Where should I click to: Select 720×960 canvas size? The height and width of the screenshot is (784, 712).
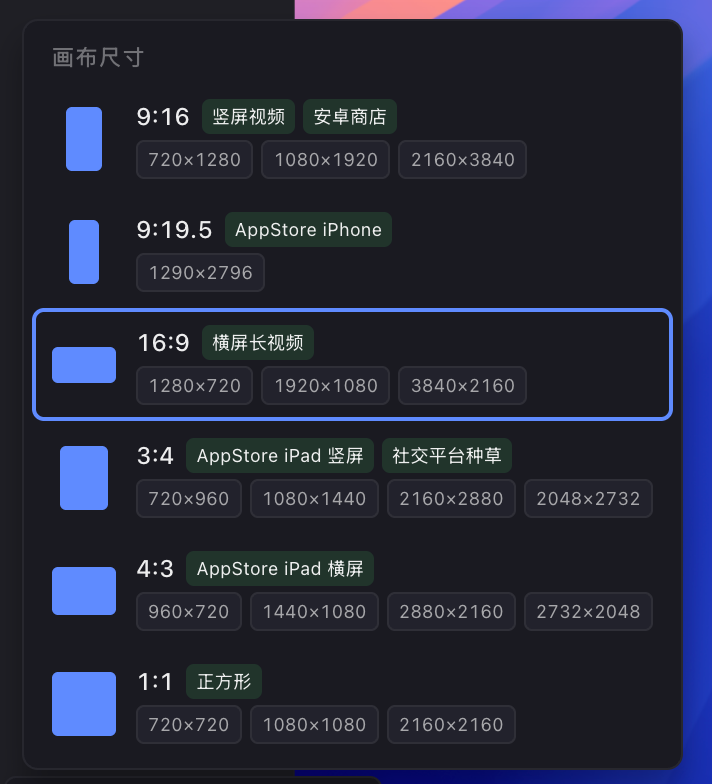189,499
